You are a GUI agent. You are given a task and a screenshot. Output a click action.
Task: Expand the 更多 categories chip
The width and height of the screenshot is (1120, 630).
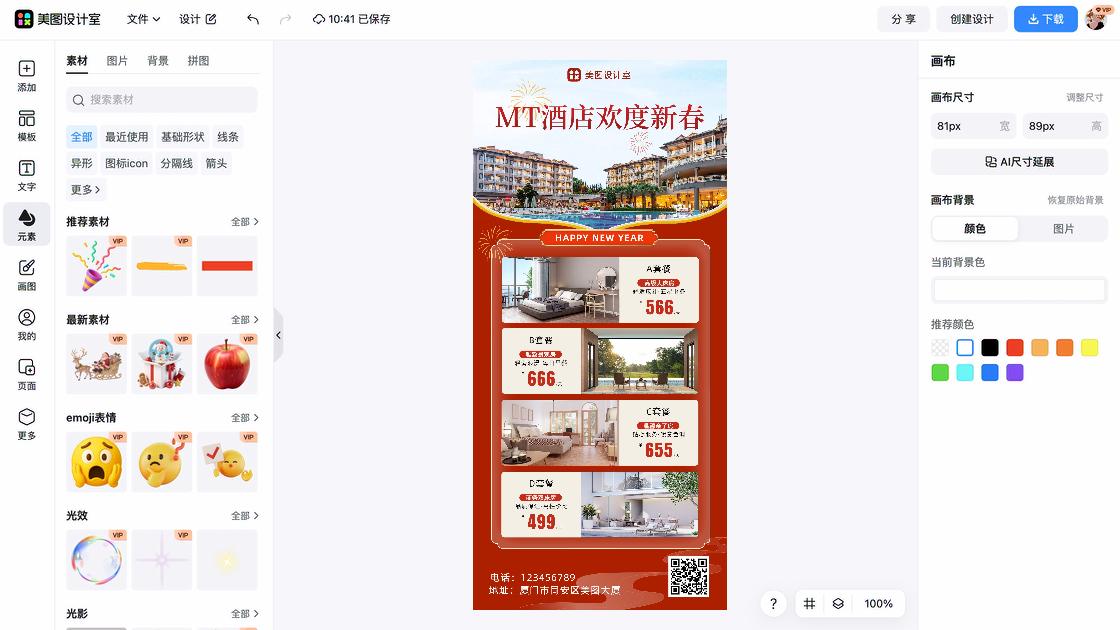86,189
